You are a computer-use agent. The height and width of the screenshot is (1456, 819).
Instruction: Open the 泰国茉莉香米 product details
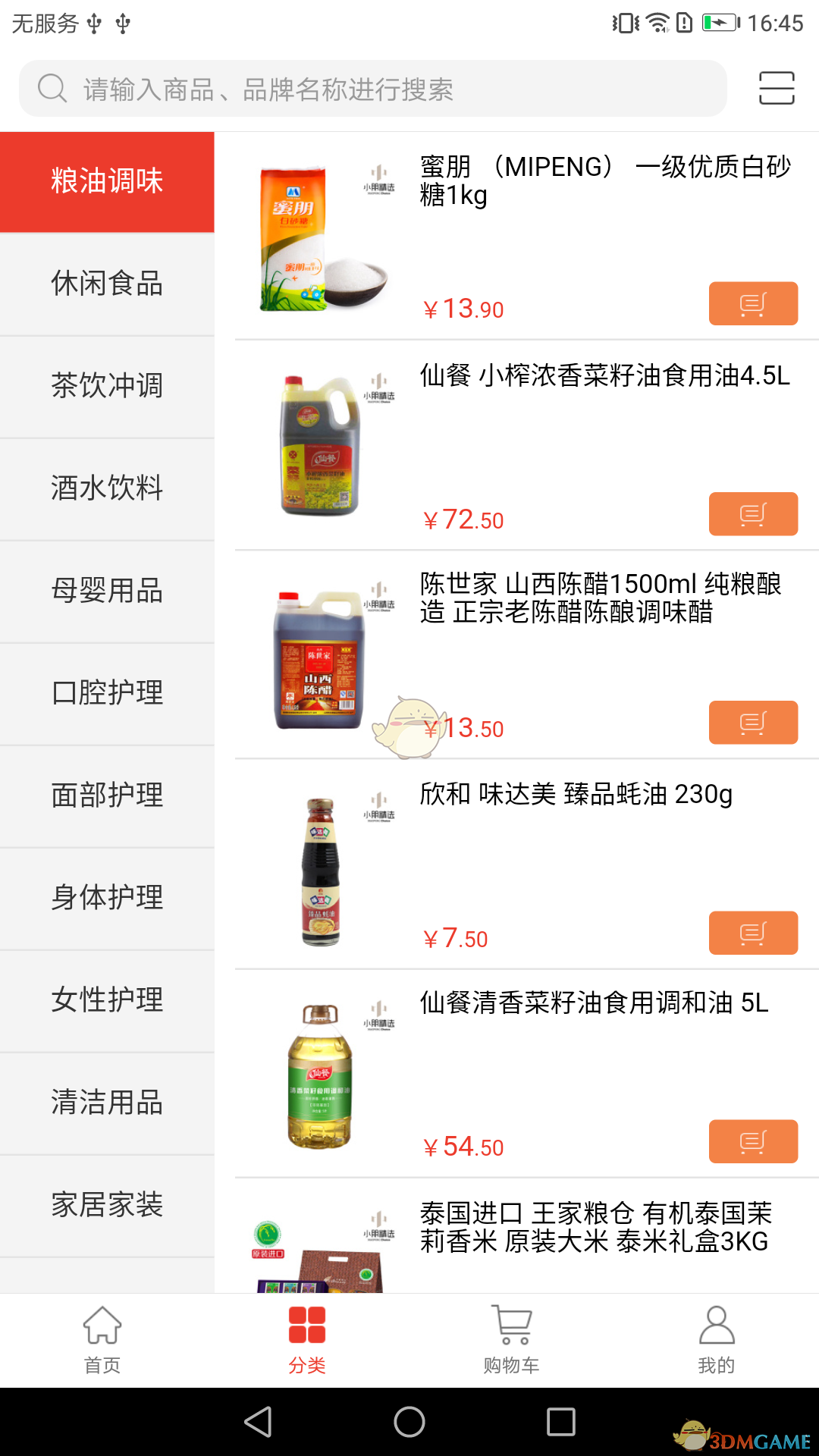[595, 1227]
